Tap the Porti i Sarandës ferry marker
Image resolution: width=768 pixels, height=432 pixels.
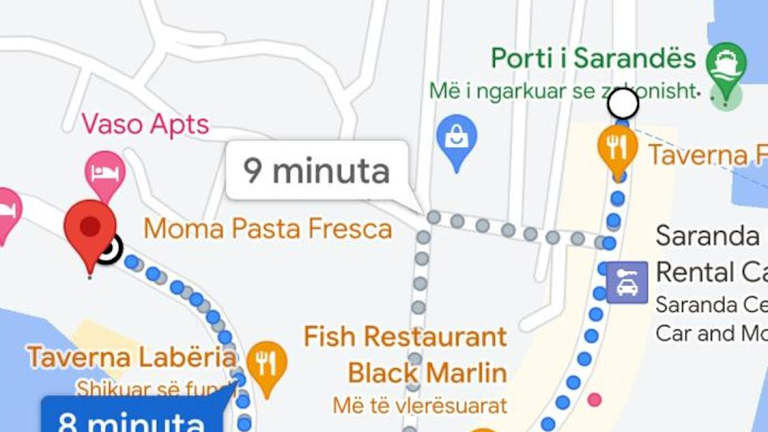[725, 63]
